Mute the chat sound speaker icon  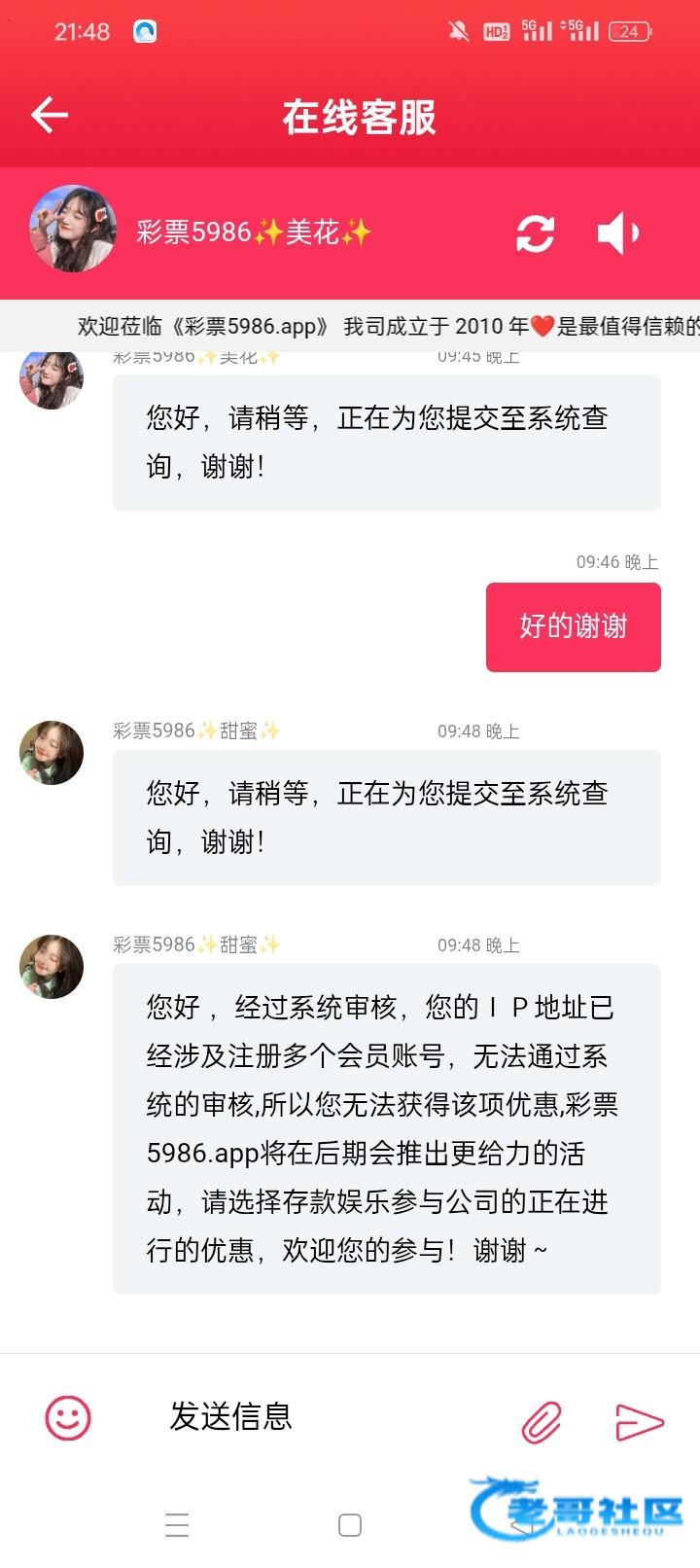click(618, 233)
